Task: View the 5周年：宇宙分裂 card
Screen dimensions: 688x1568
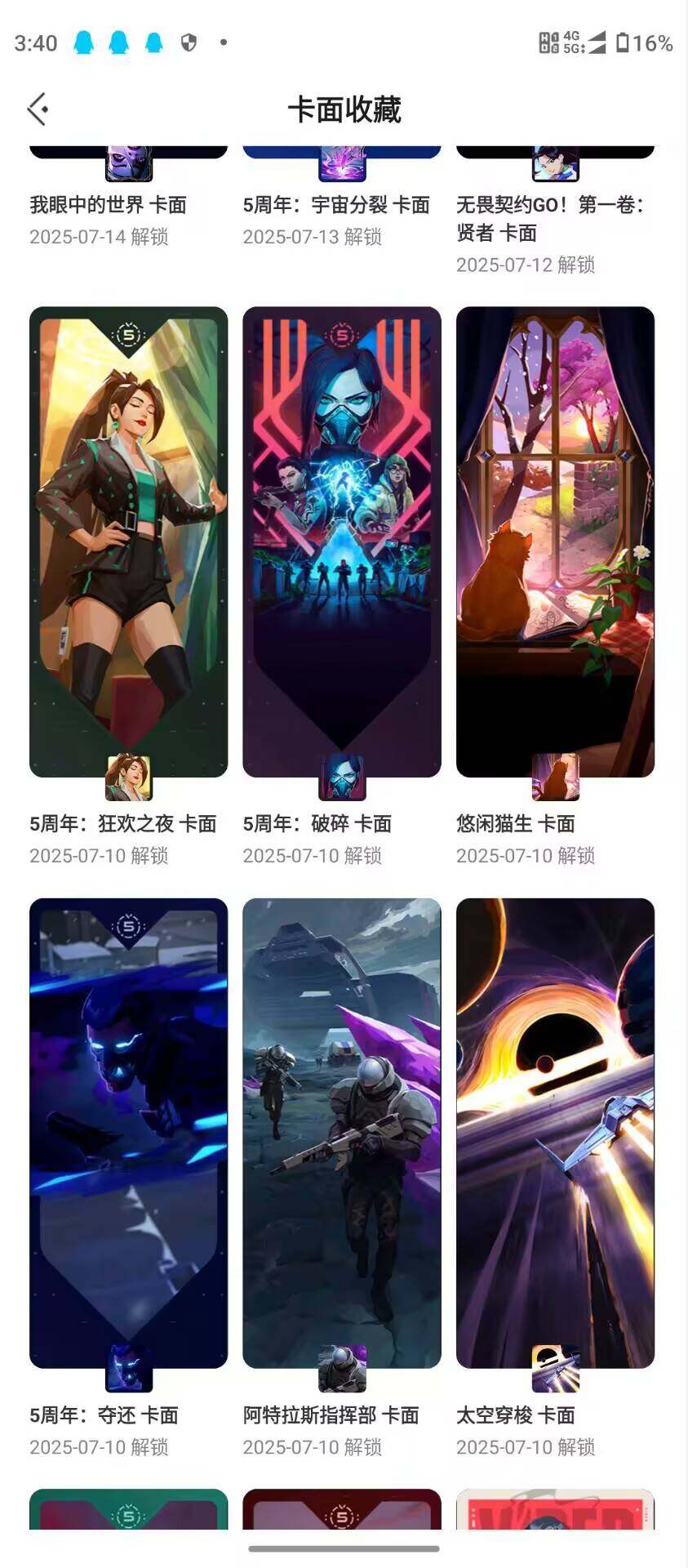Action: pos(335,205)
